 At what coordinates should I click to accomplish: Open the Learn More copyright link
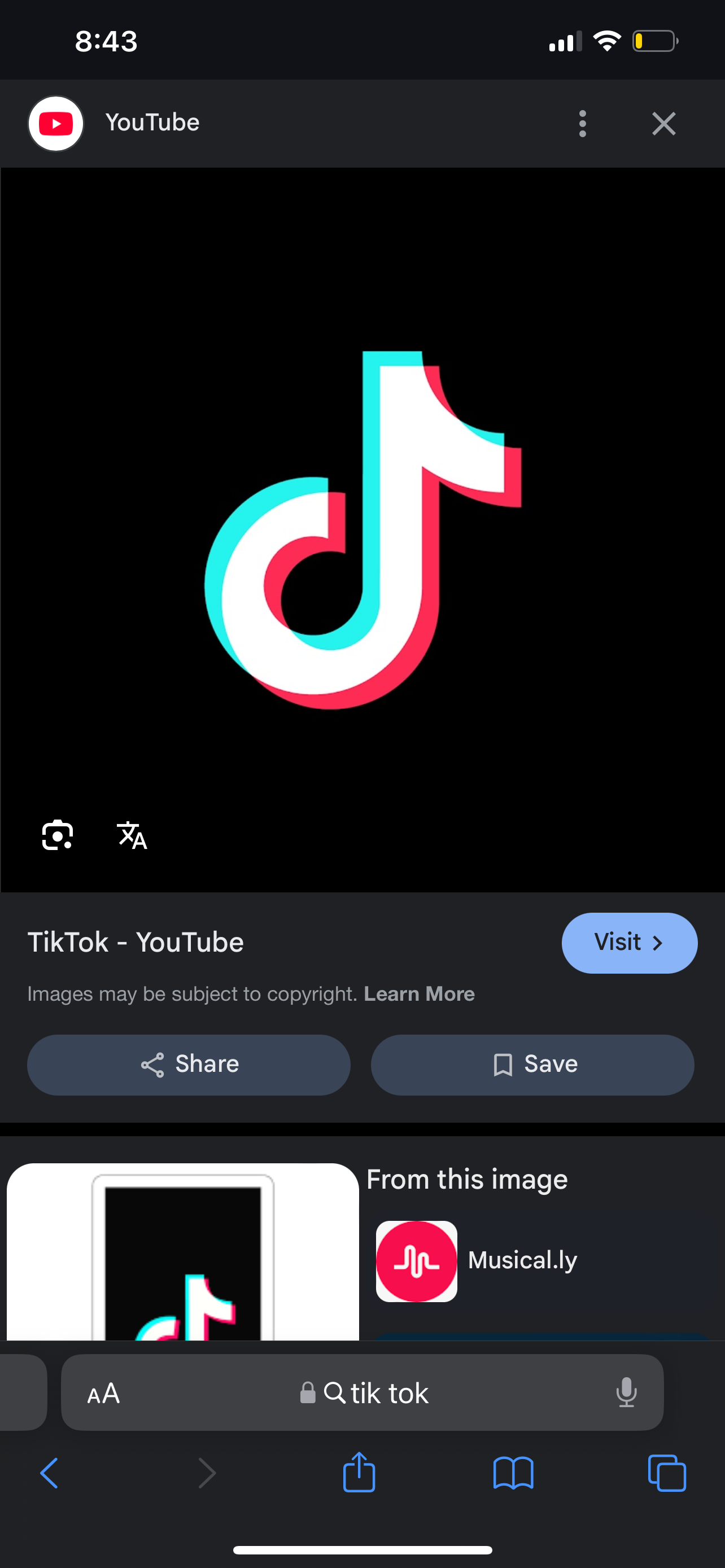point(420,993)
